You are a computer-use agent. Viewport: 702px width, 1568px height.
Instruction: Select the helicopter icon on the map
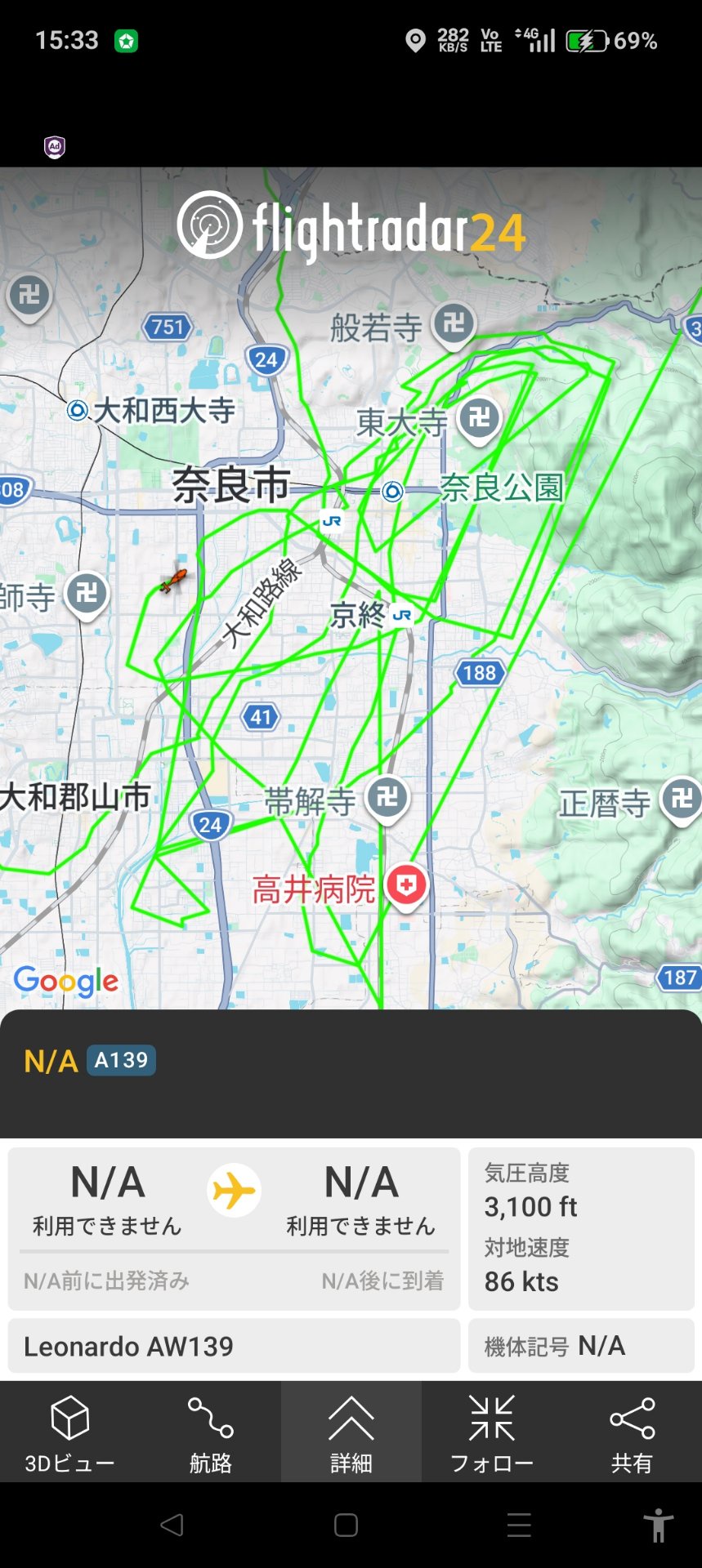pos(173,581)
